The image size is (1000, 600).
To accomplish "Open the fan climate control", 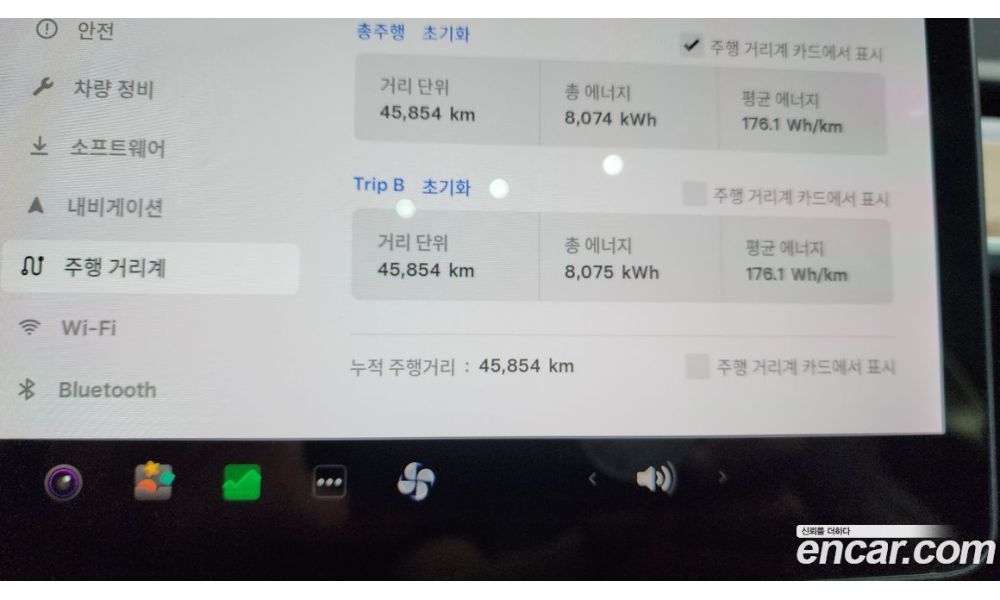I will (x=416, y=483).
